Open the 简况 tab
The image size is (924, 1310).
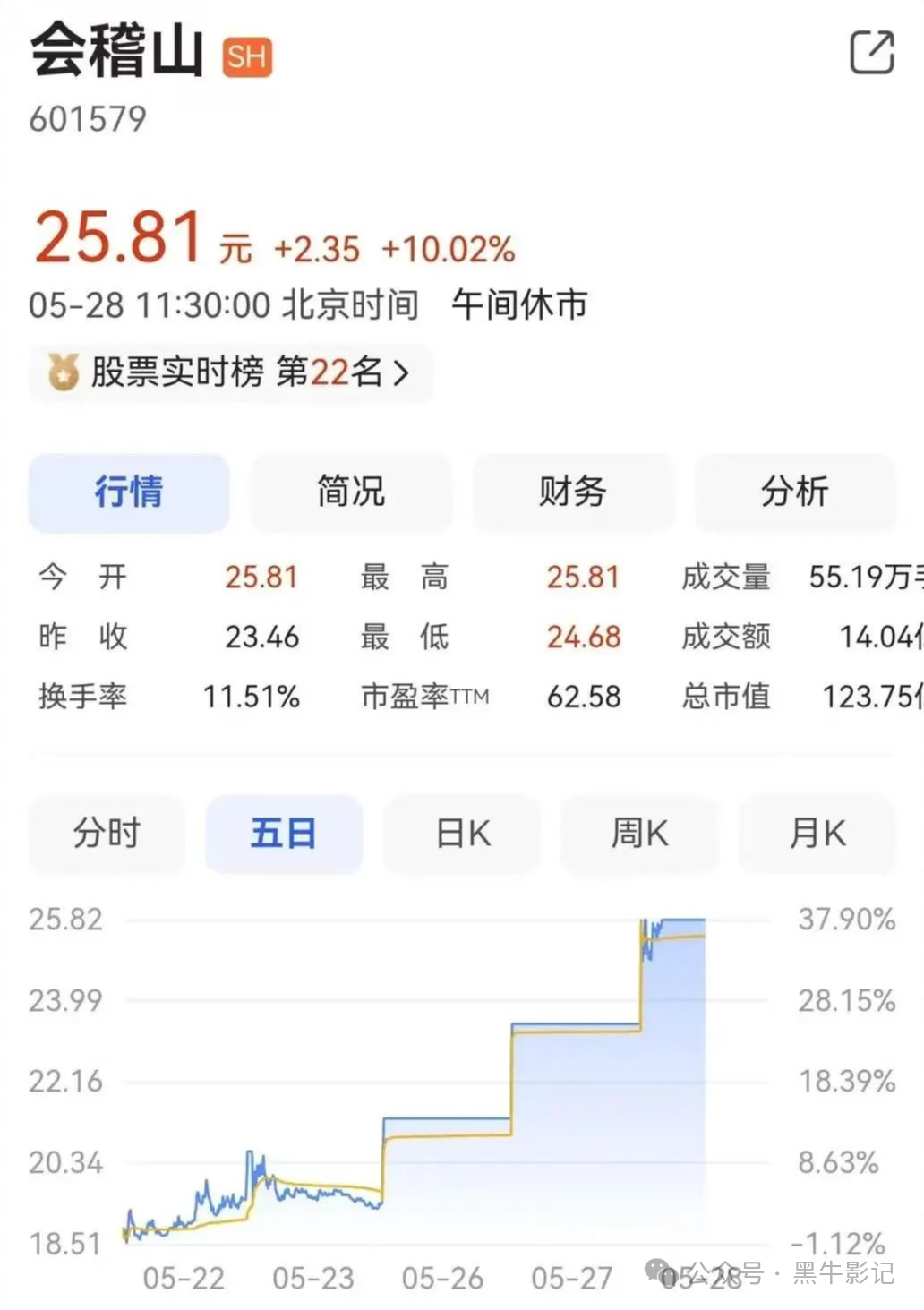tap(351, 492)
